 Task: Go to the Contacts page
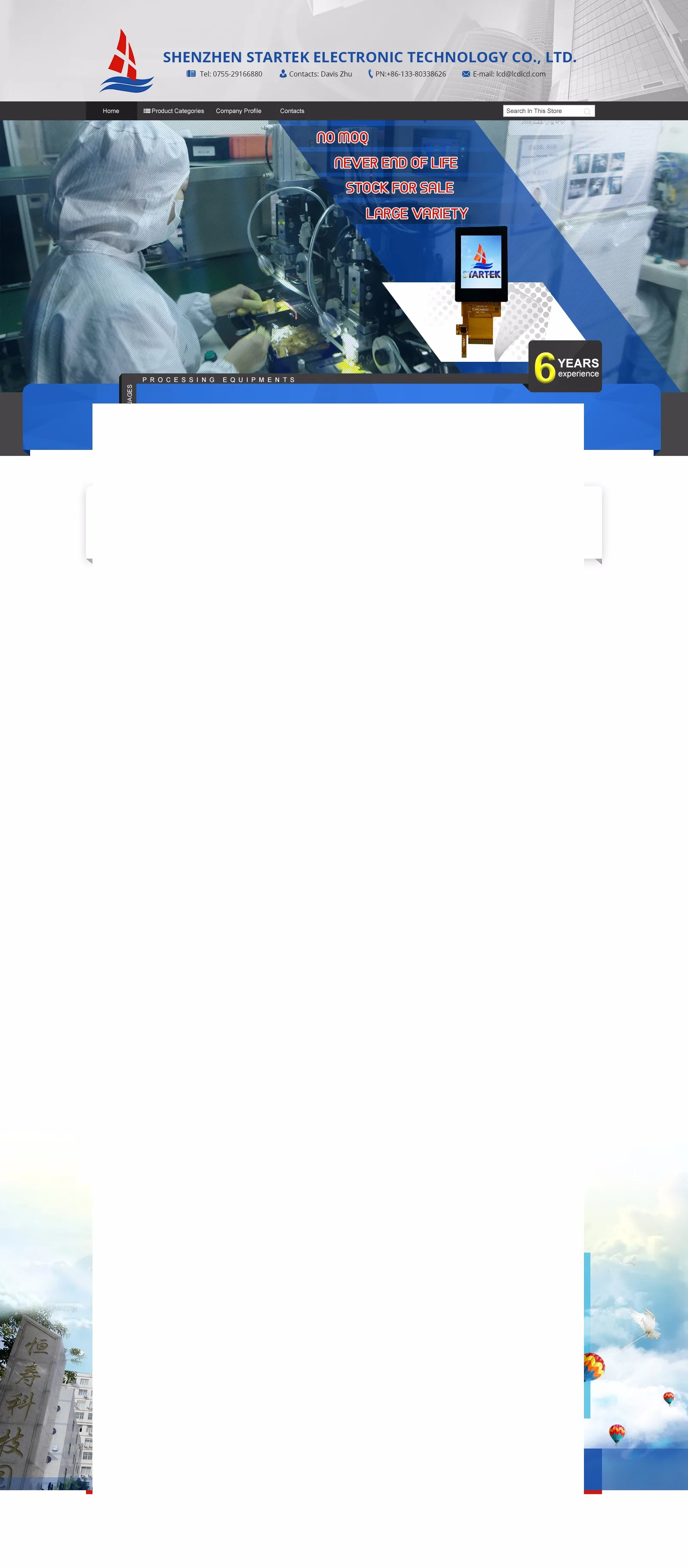tap(292, 111)
